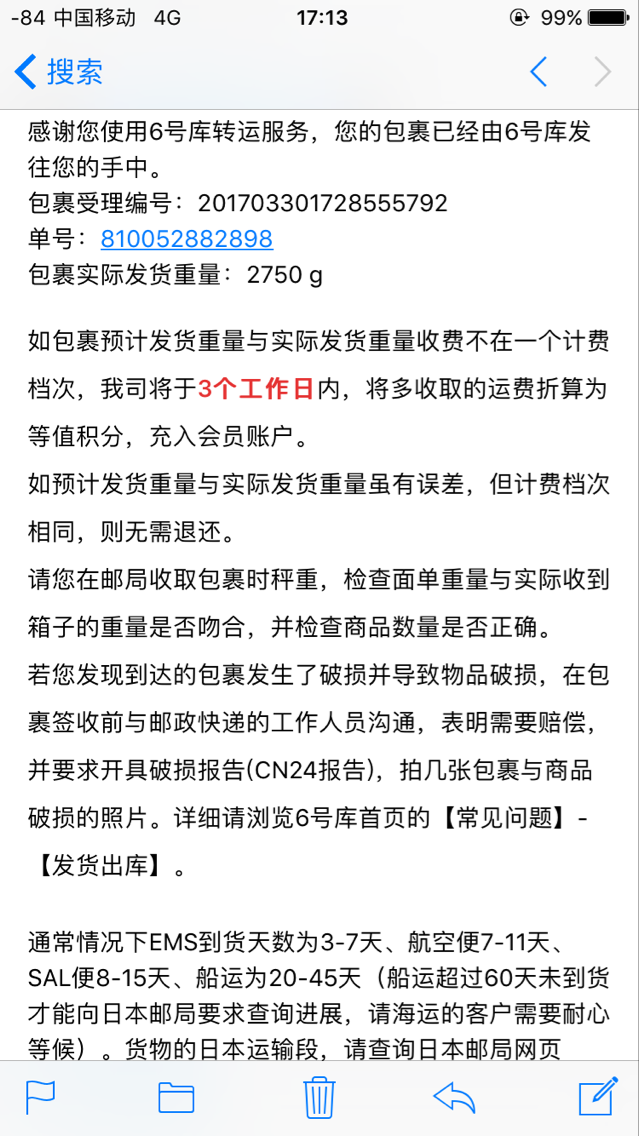Delete this email with trash icon
639x1136 pixels.
click(x=320, y=1097)
